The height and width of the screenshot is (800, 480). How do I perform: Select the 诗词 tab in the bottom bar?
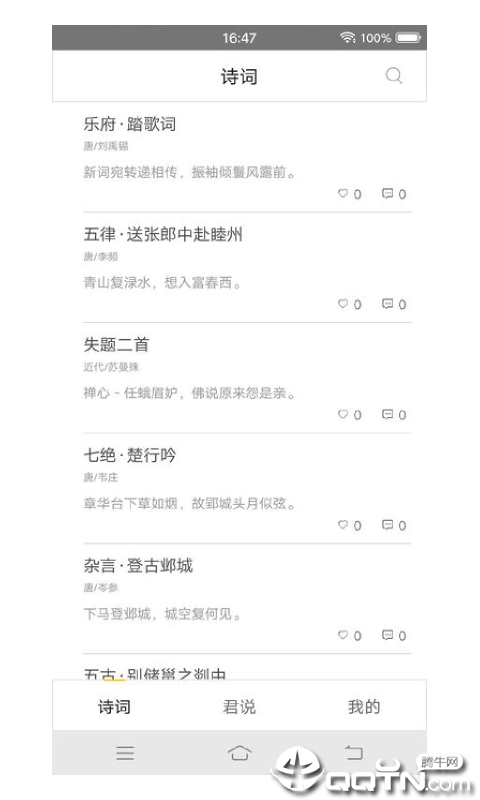pyautogui.click(x=114, y=707)
